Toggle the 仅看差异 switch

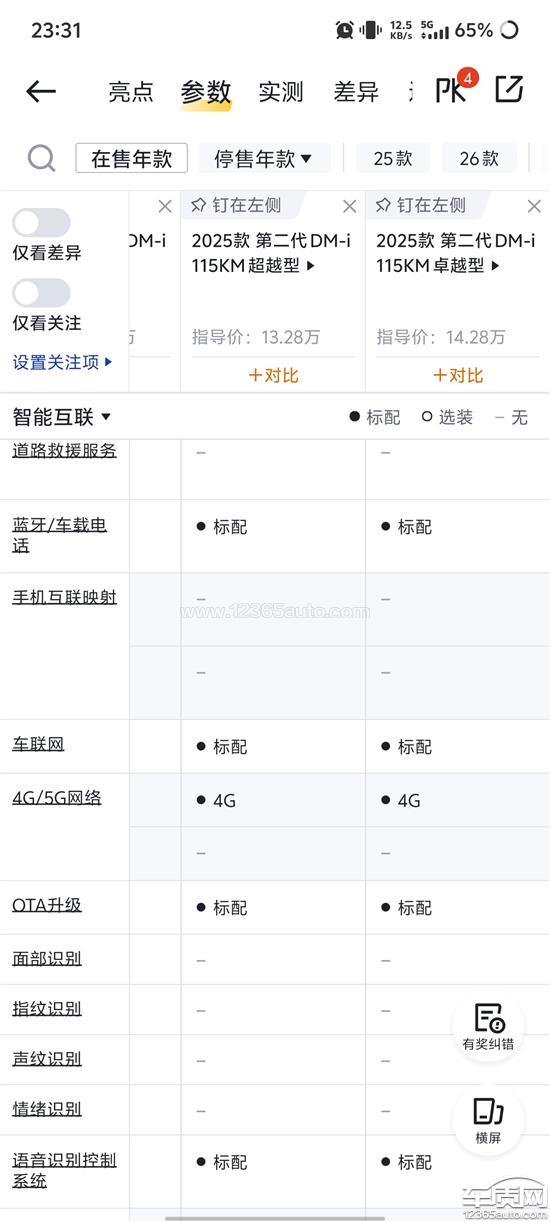tap(41, 223)
